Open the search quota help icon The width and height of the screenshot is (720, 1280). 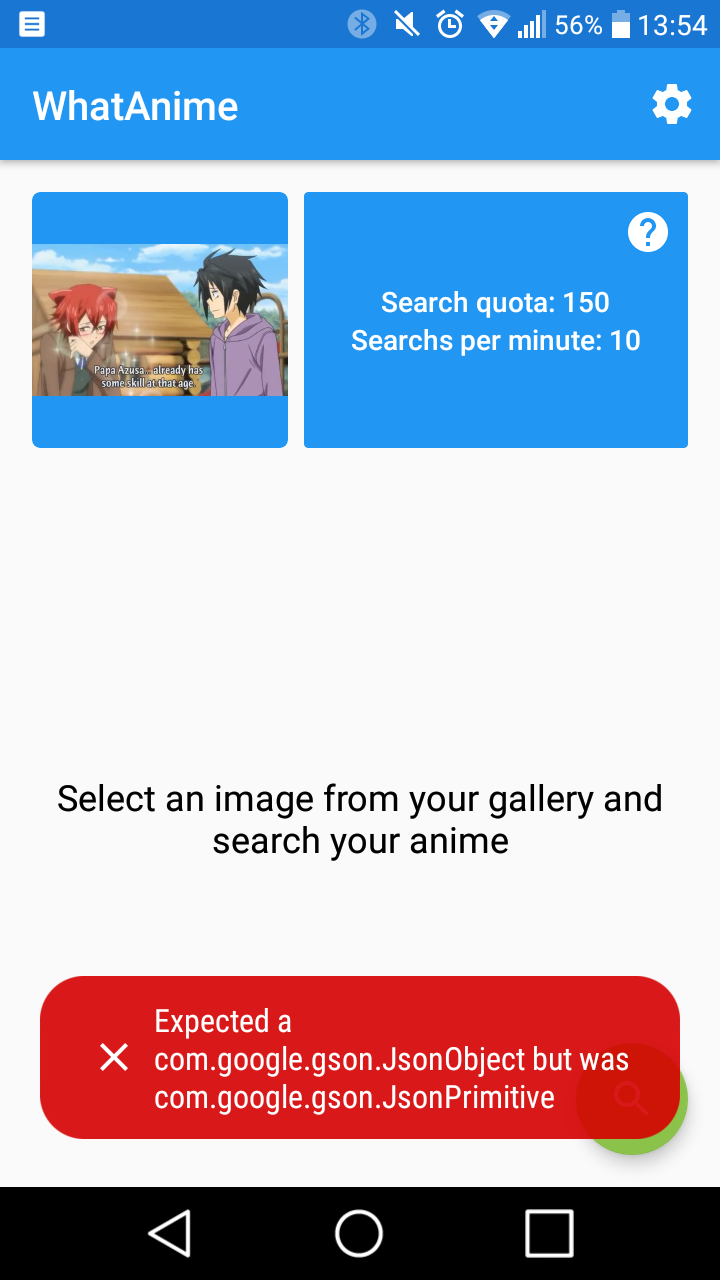[x=647, y=233]
